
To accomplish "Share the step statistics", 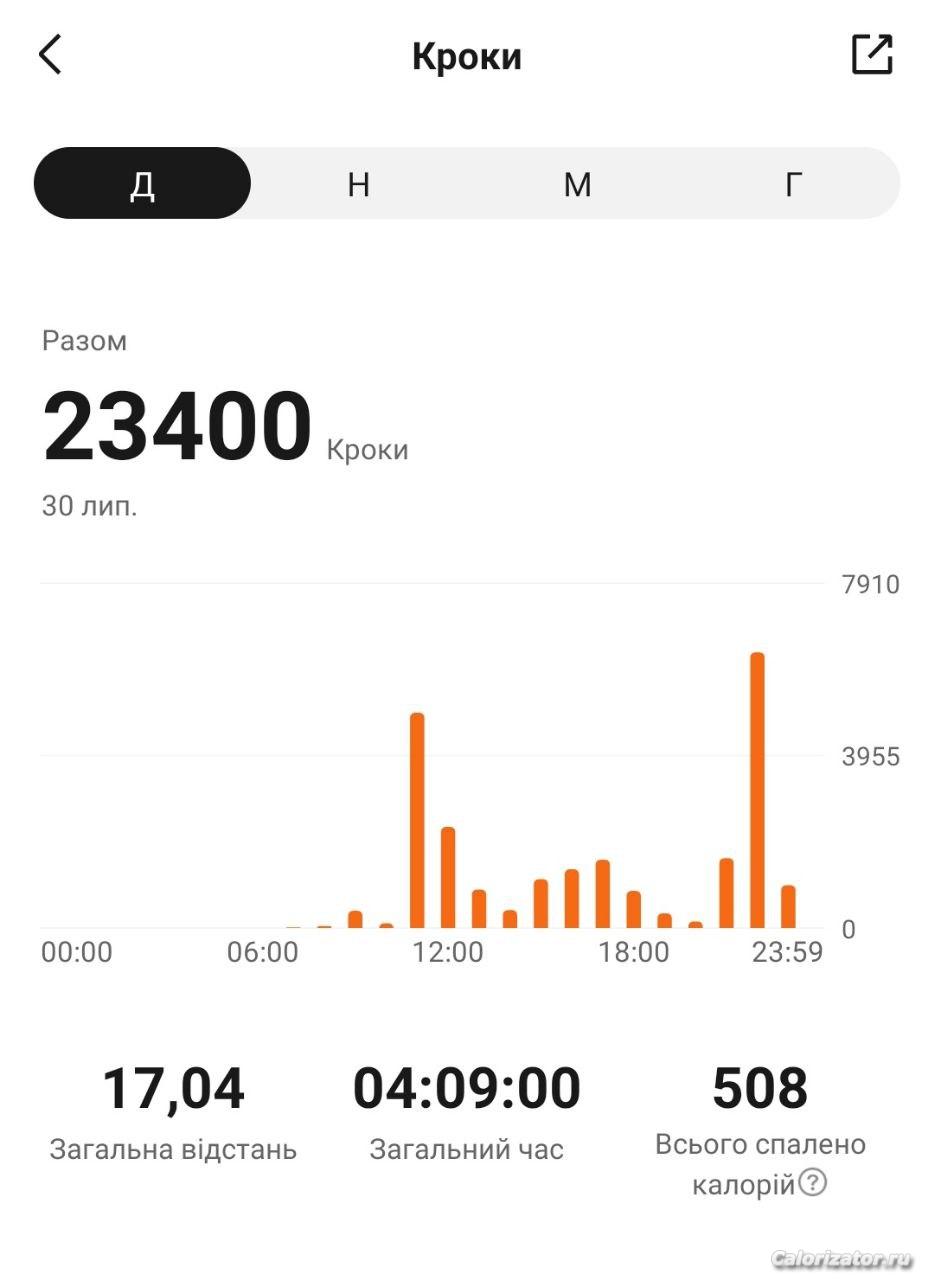I will click(x=871, y=55).
